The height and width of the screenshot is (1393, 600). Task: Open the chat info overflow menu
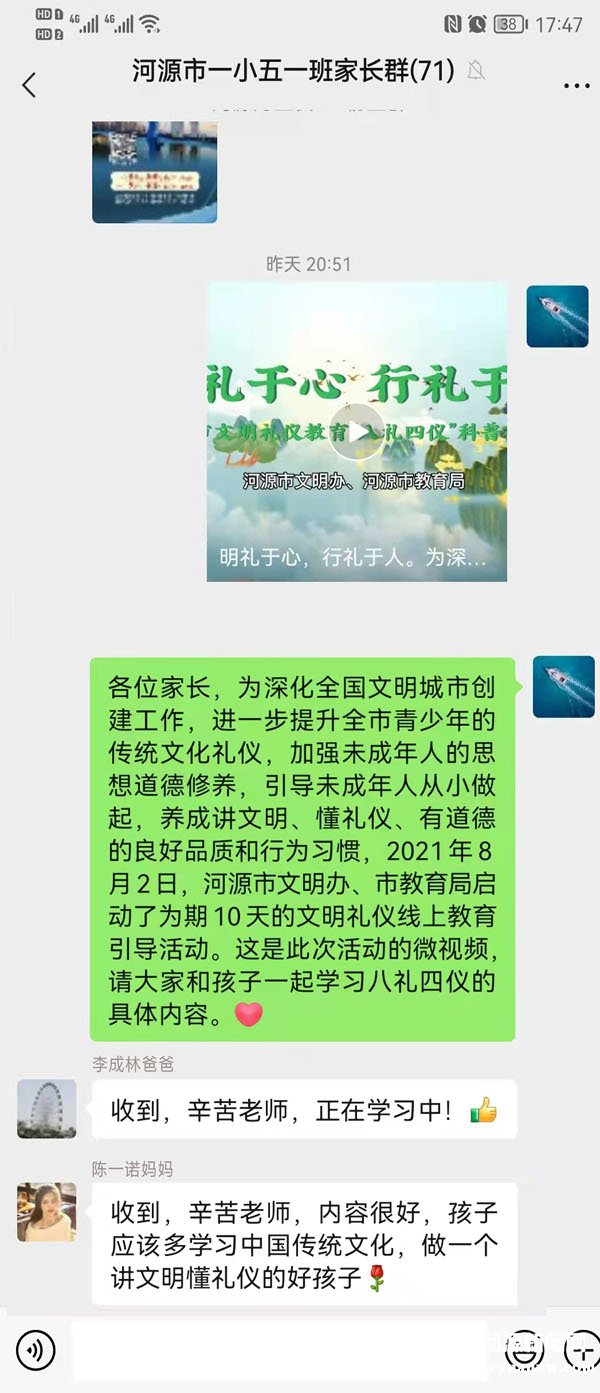coord(576,86)
